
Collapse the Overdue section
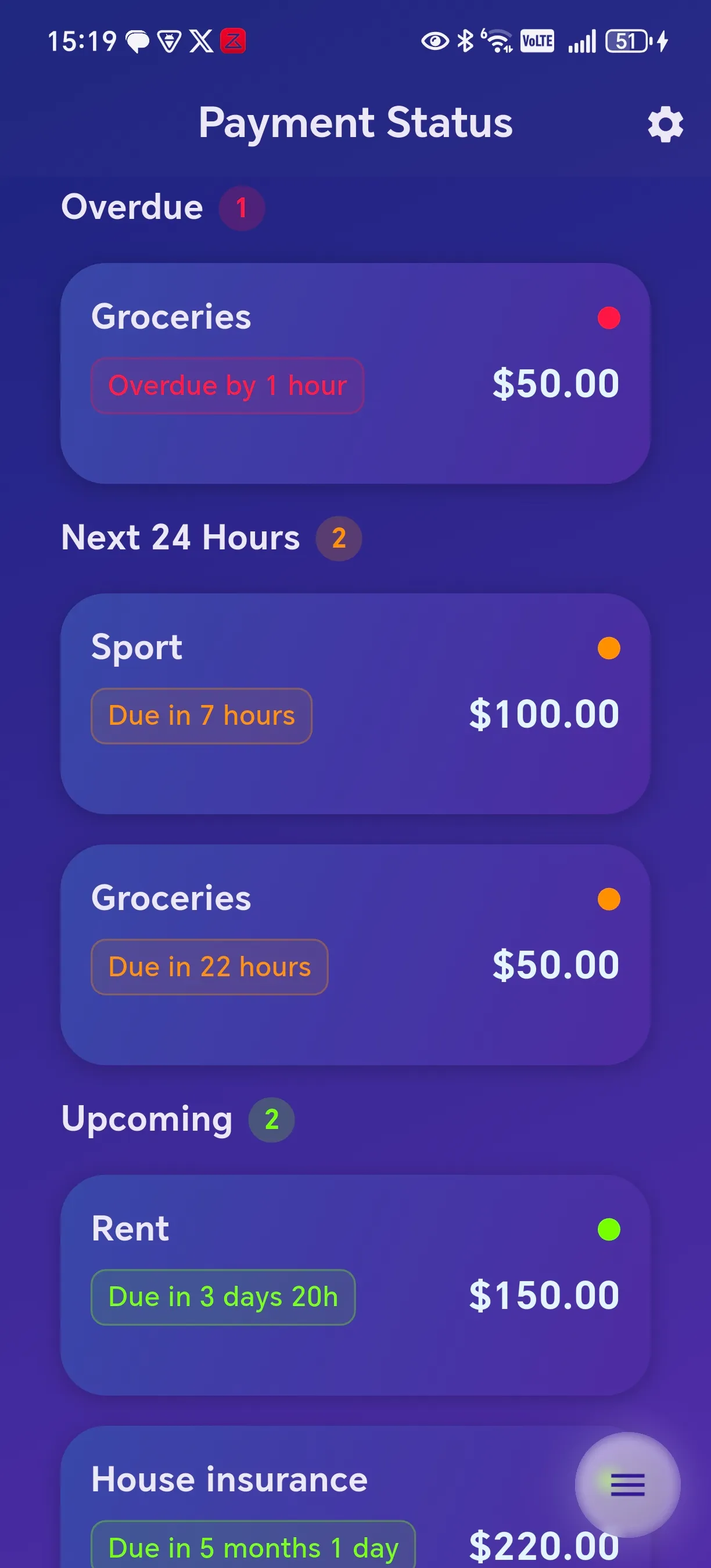[132, 207]
